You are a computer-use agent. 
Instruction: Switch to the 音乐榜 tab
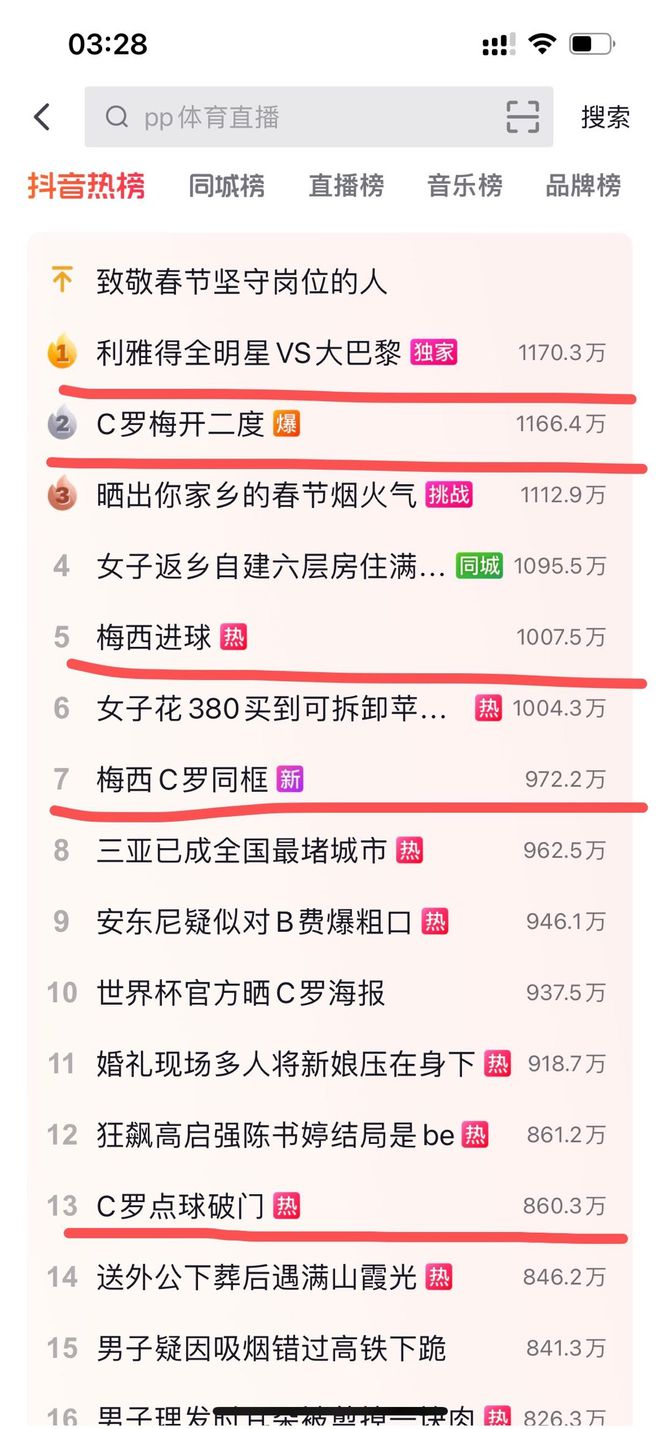click(465, 186)
